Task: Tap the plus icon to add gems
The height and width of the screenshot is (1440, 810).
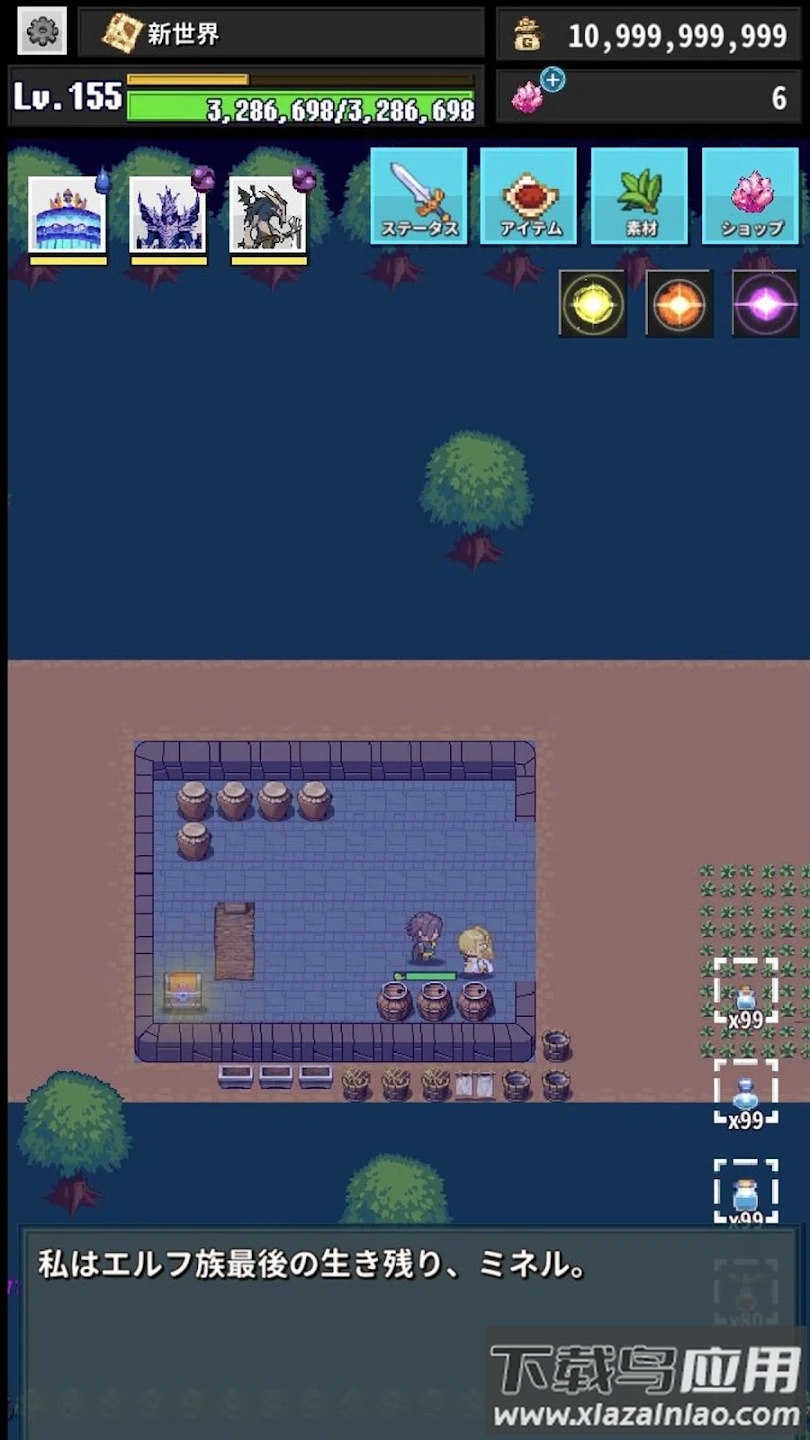Action: coord(553,80)
